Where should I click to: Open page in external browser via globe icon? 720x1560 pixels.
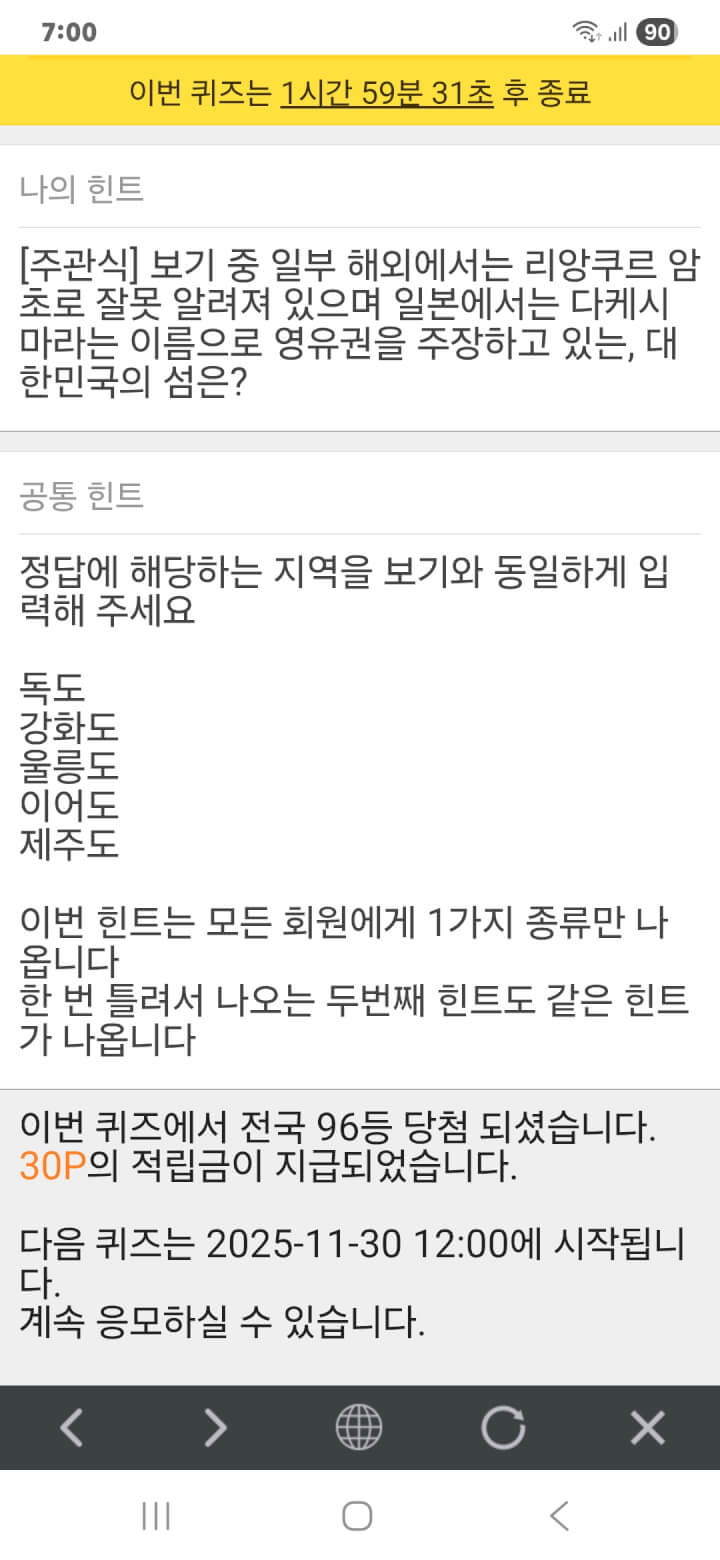tap(359, 1427)
